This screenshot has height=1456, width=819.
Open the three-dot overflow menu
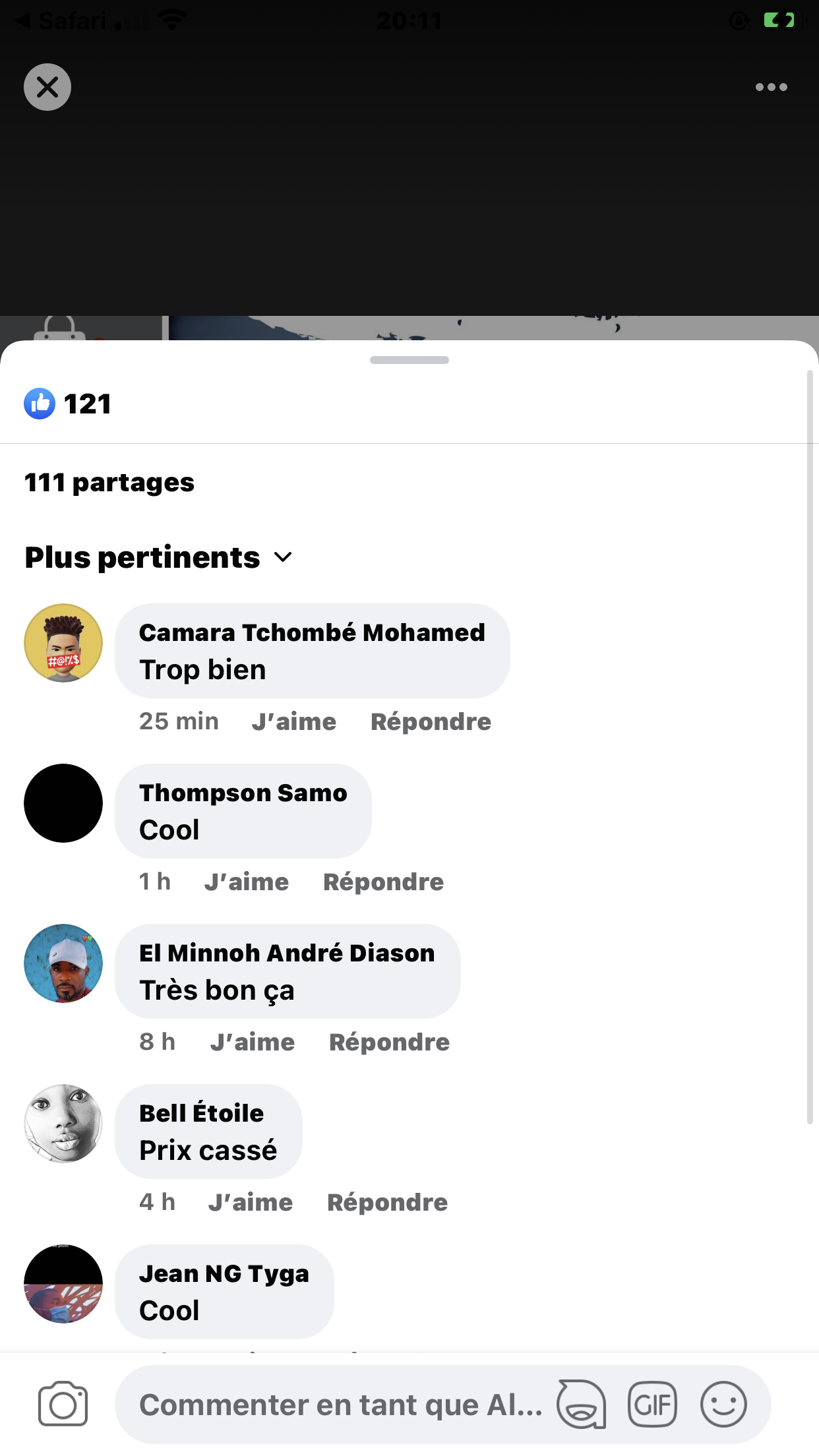(771, 87)
